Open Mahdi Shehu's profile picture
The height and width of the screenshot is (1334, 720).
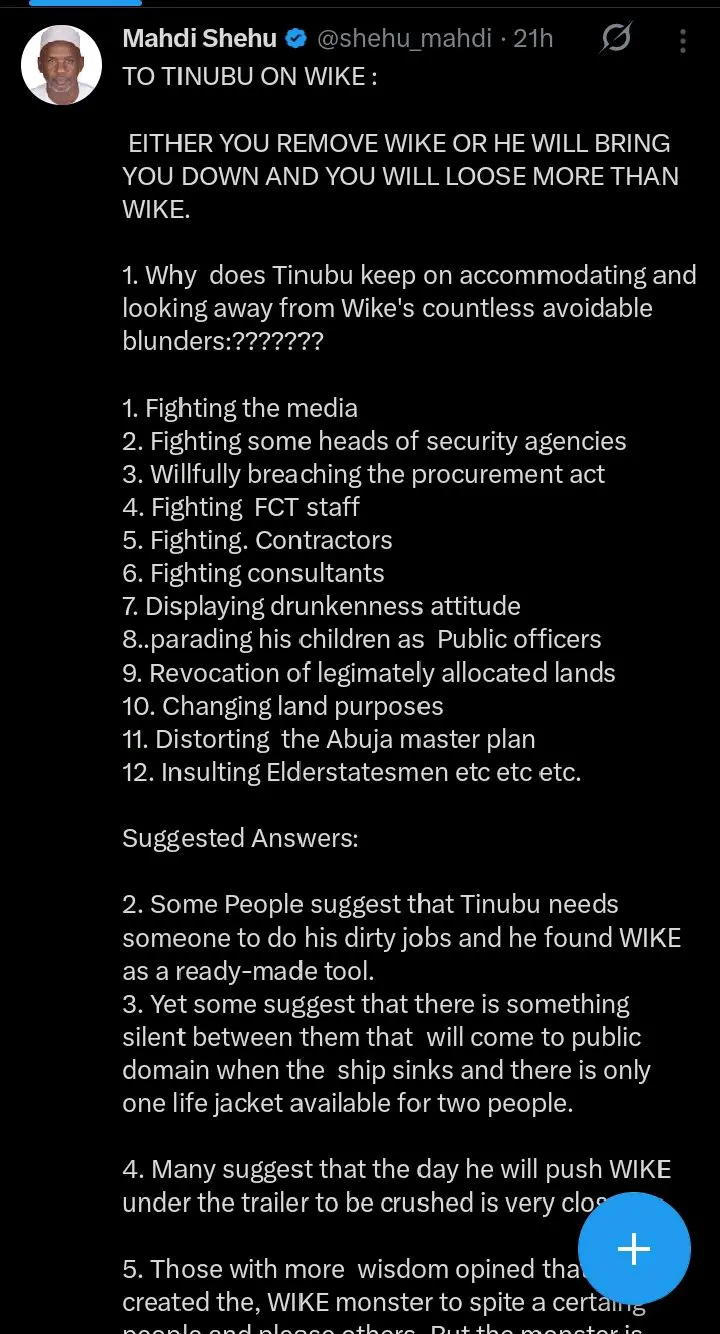62,65
